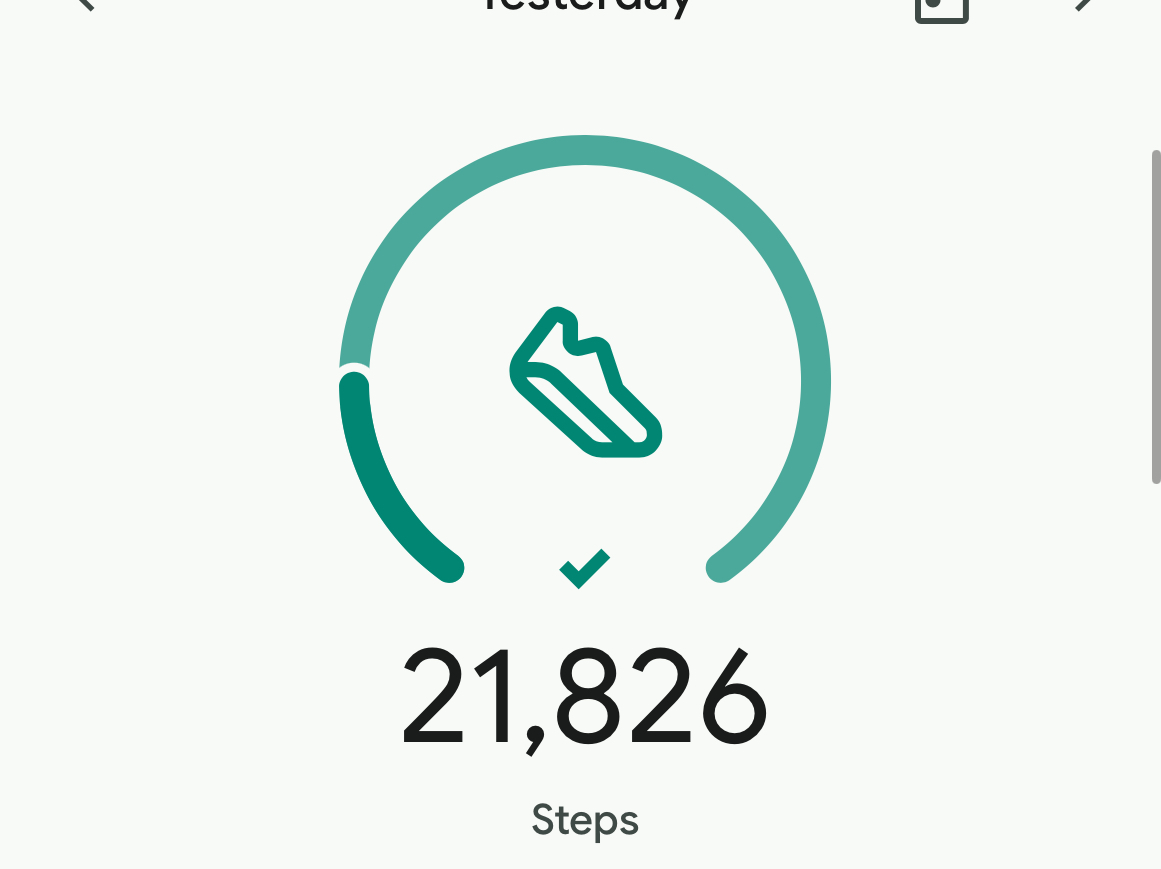Go to the next day
The height and width of the screenshot is (869, 1161).
[x=1083, y=4]
